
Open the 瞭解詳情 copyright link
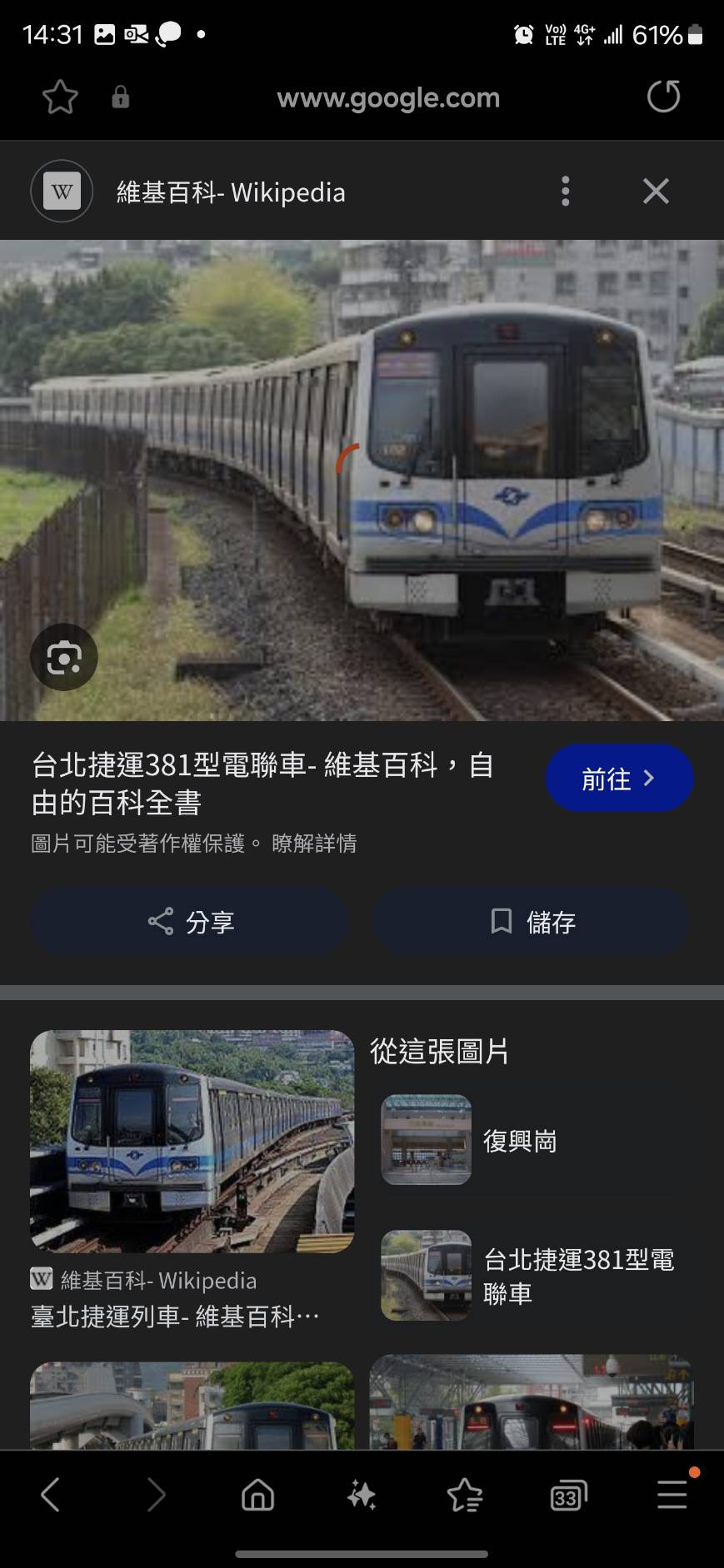click(314, 844)
